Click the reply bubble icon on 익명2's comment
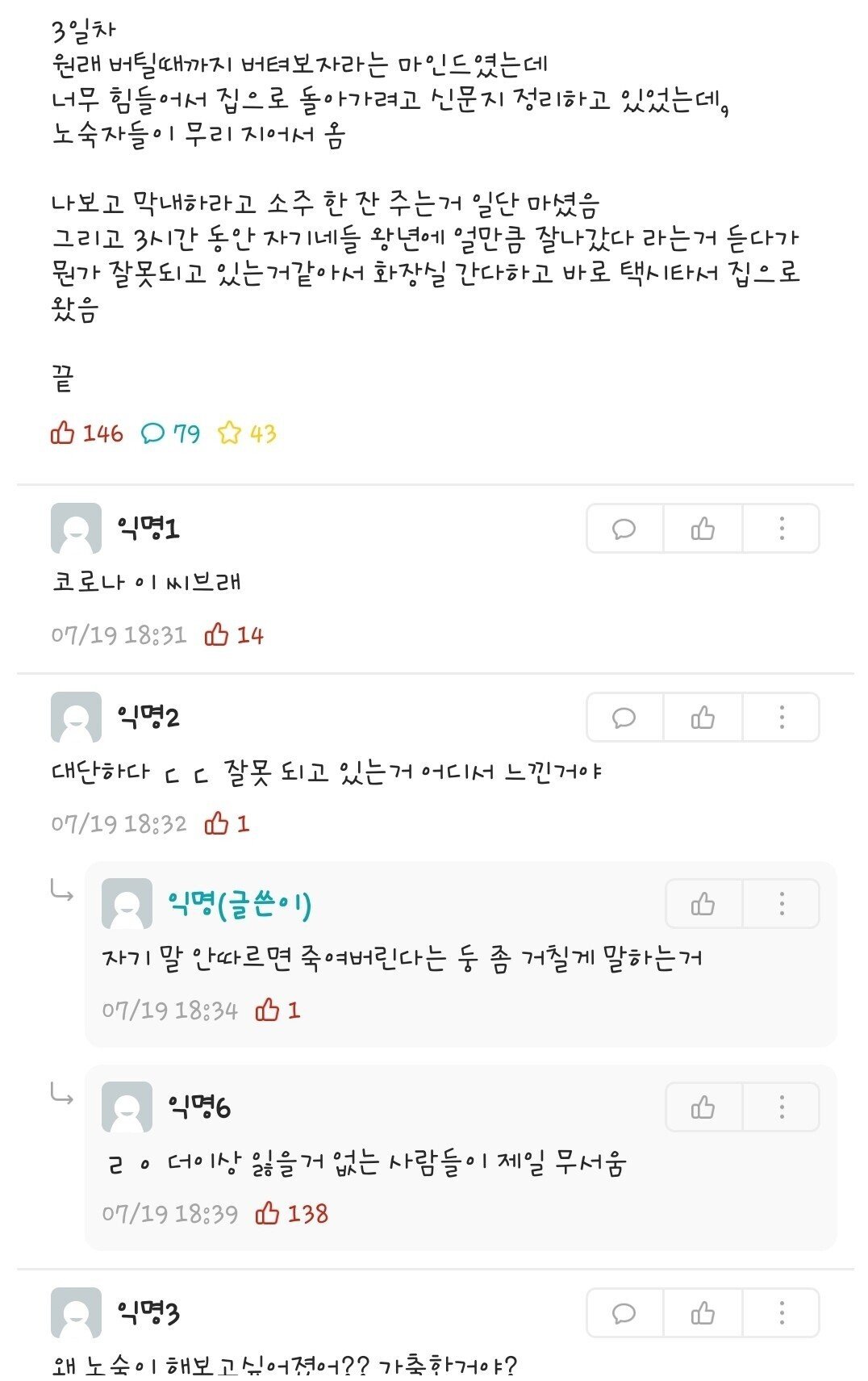 624,718
